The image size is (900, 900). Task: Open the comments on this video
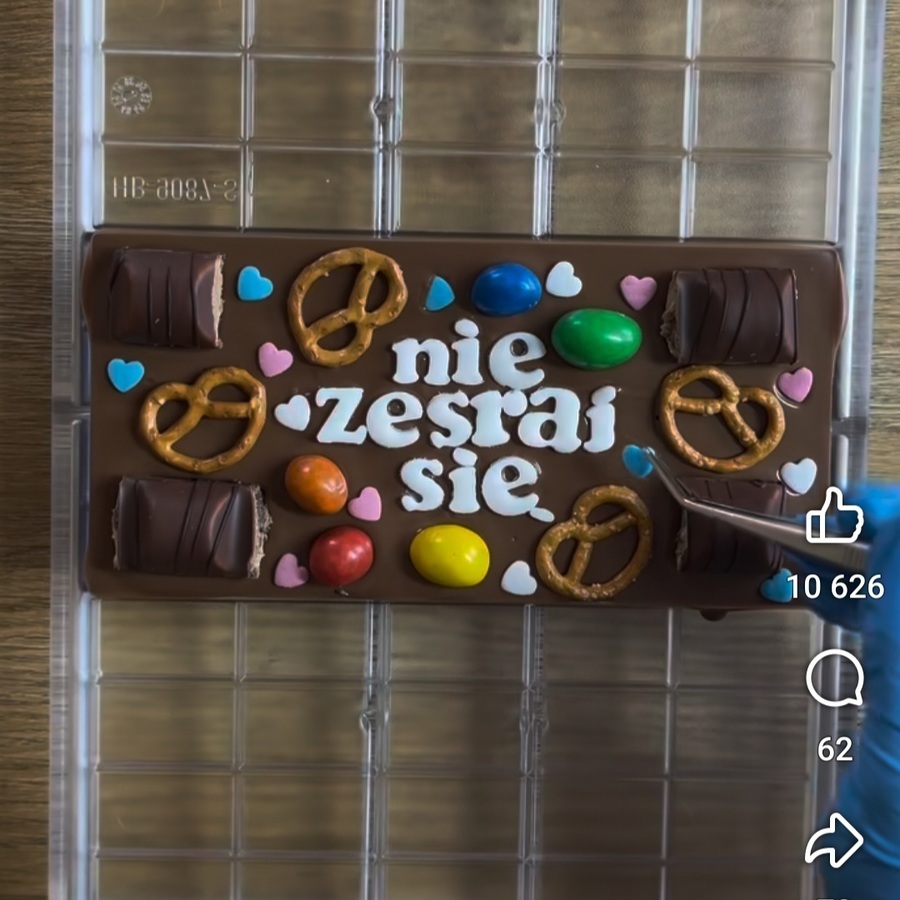coord(834,679)
